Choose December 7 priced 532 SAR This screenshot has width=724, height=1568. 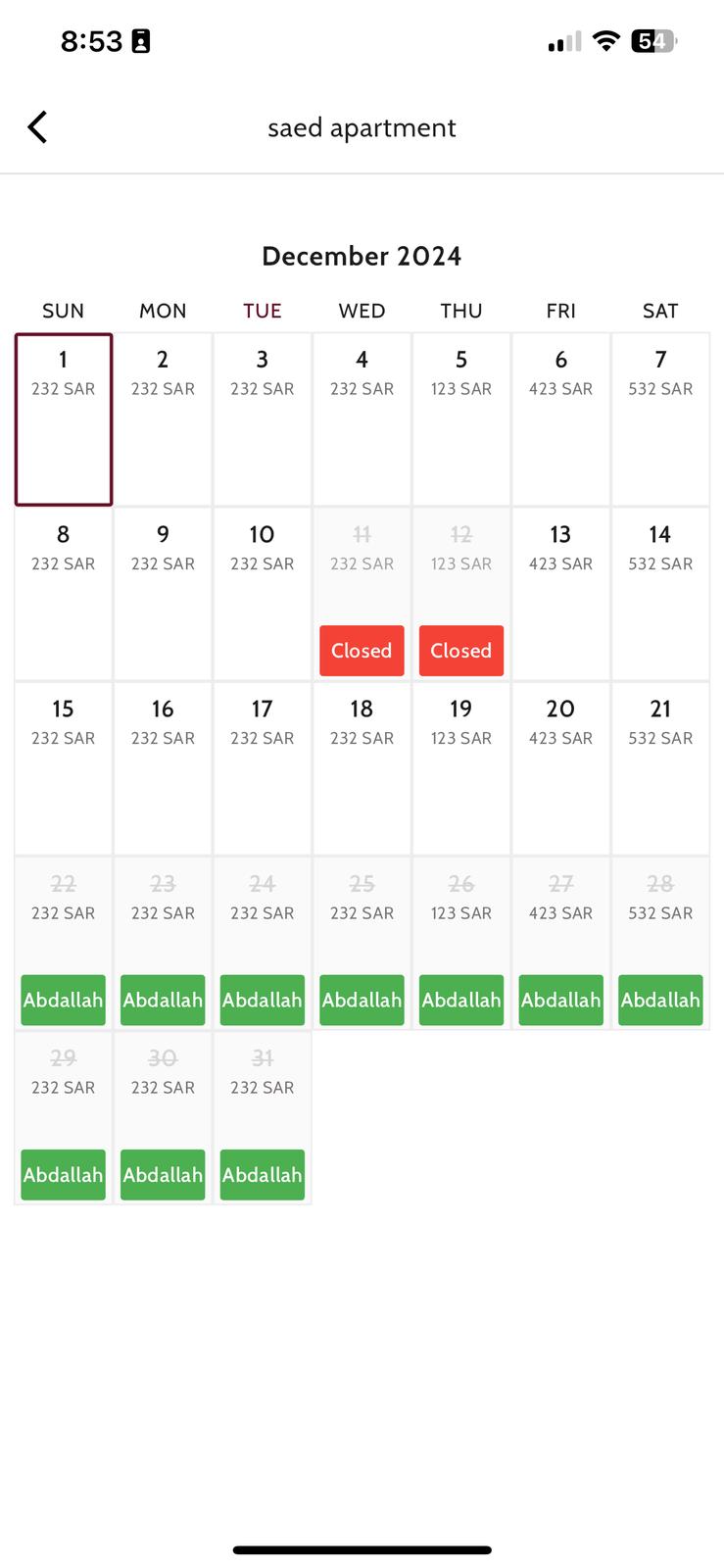point(660,419)
